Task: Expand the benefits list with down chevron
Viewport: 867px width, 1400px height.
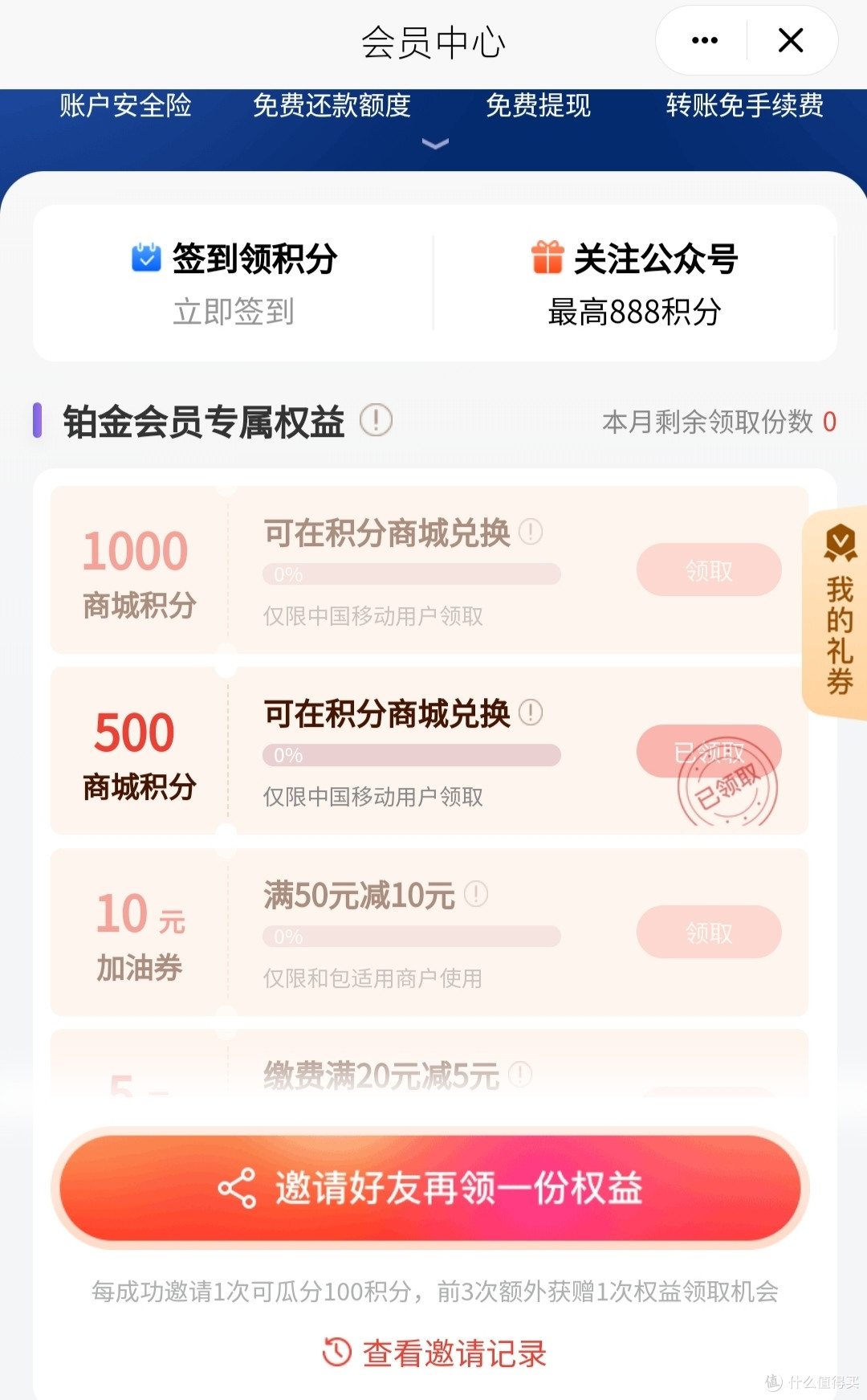Action: click(435, 144)
